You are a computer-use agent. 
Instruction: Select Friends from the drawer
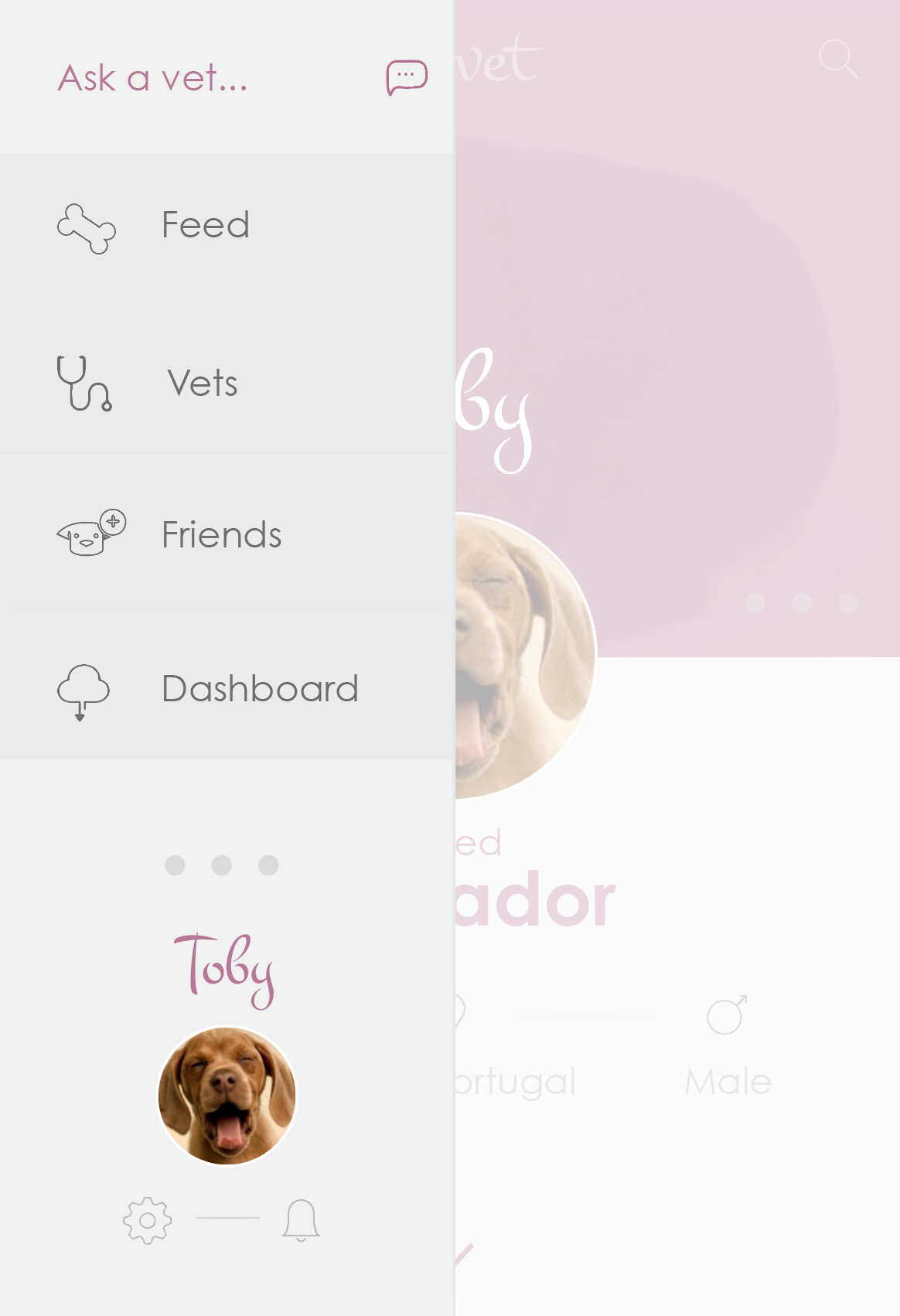[x=221, y=534]
